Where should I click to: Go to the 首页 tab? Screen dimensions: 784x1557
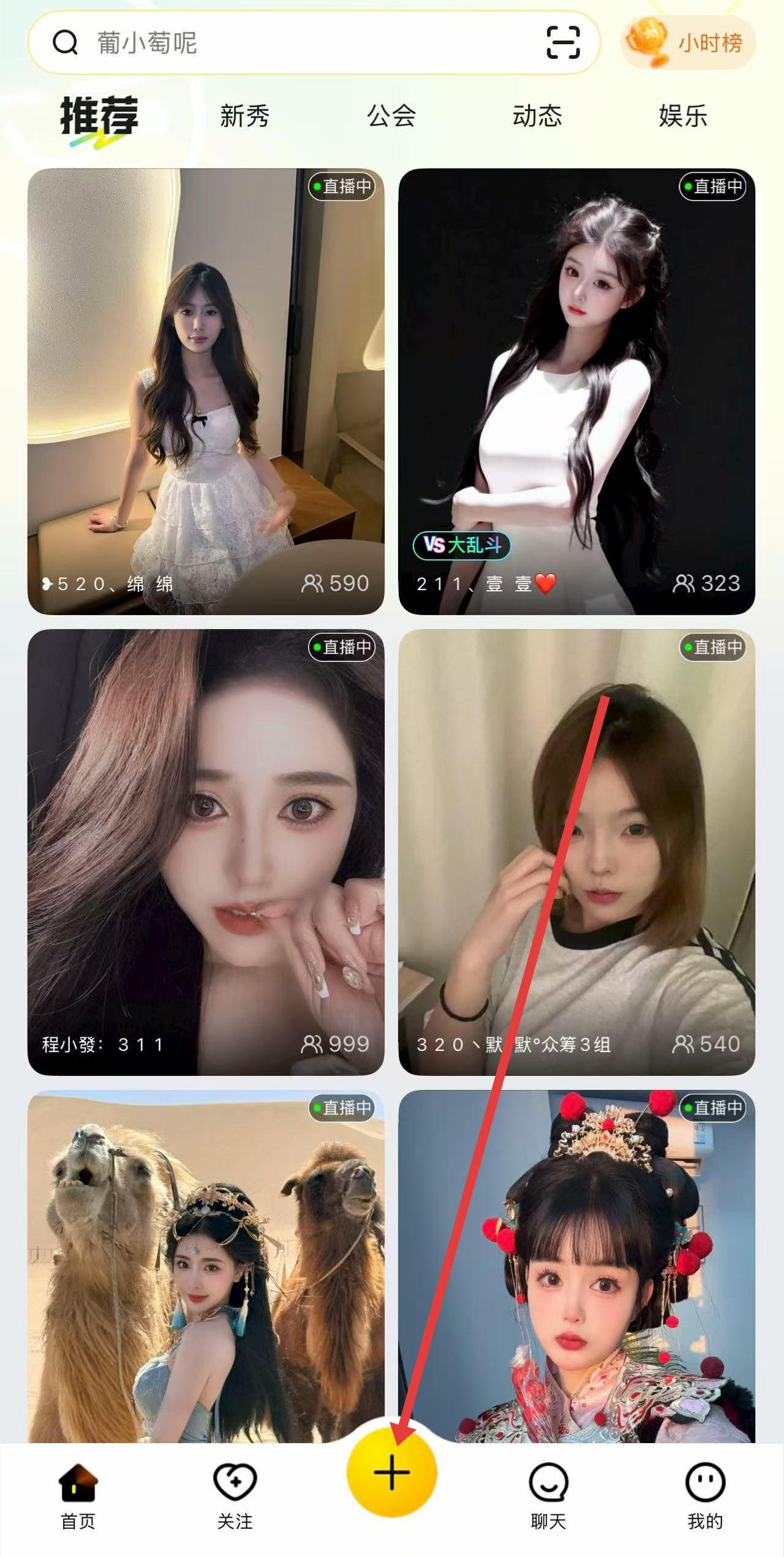click(x=78, y=1494)
